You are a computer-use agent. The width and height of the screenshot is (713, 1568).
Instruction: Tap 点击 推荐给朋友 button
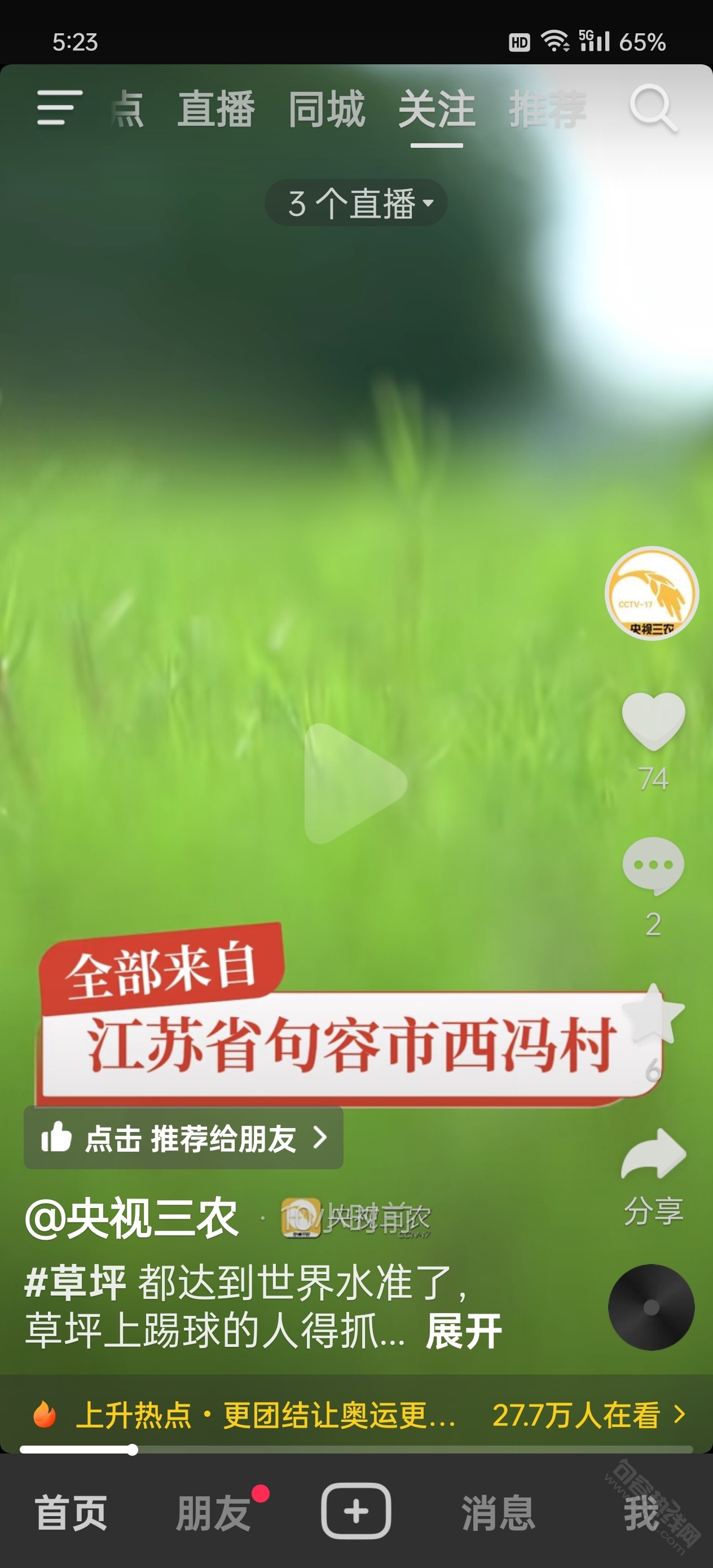183,1138
